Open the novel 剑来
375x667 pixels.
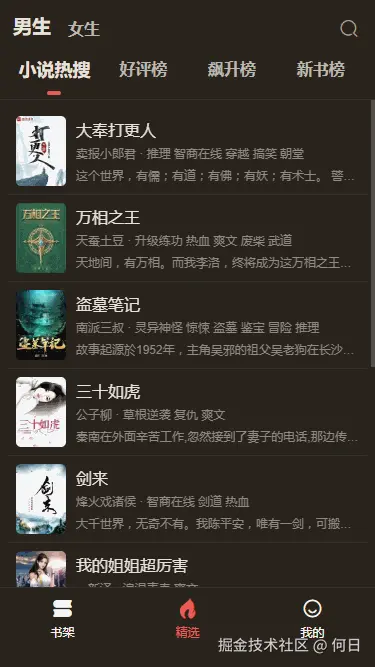(188, 499)
